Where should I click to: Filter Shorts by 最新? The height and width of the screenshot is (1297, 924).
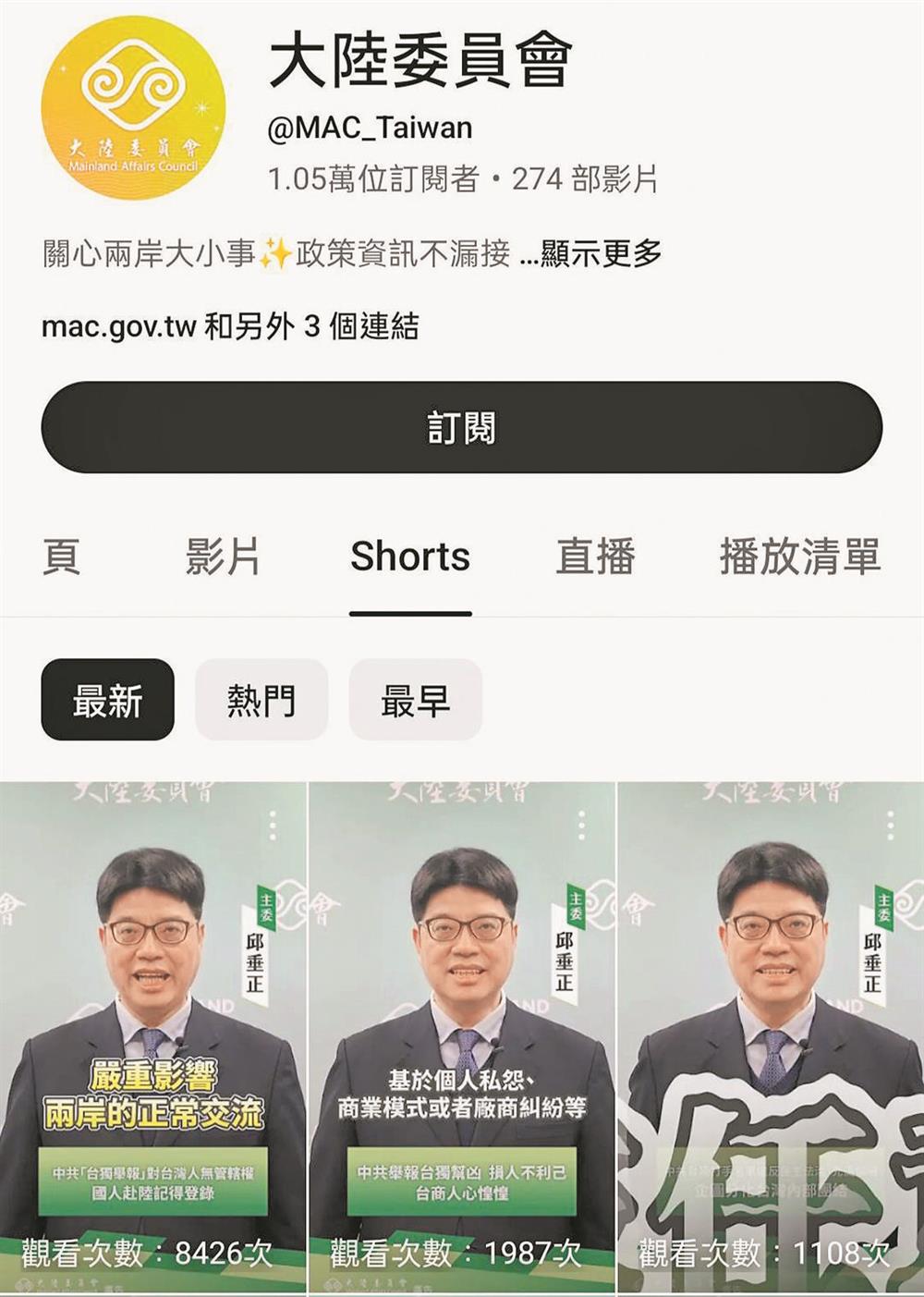coord(107,700)
